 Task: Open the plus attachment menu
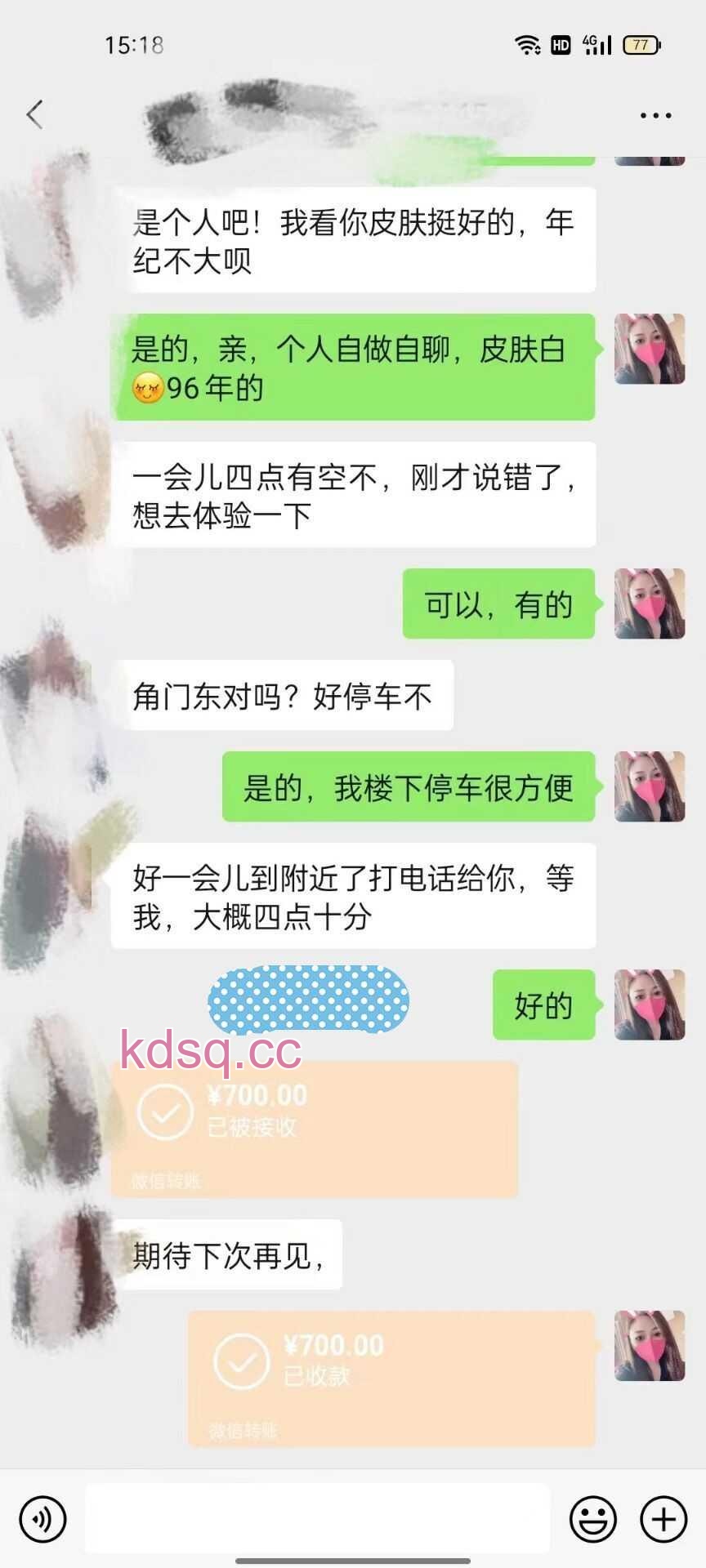coord(664,1519)
